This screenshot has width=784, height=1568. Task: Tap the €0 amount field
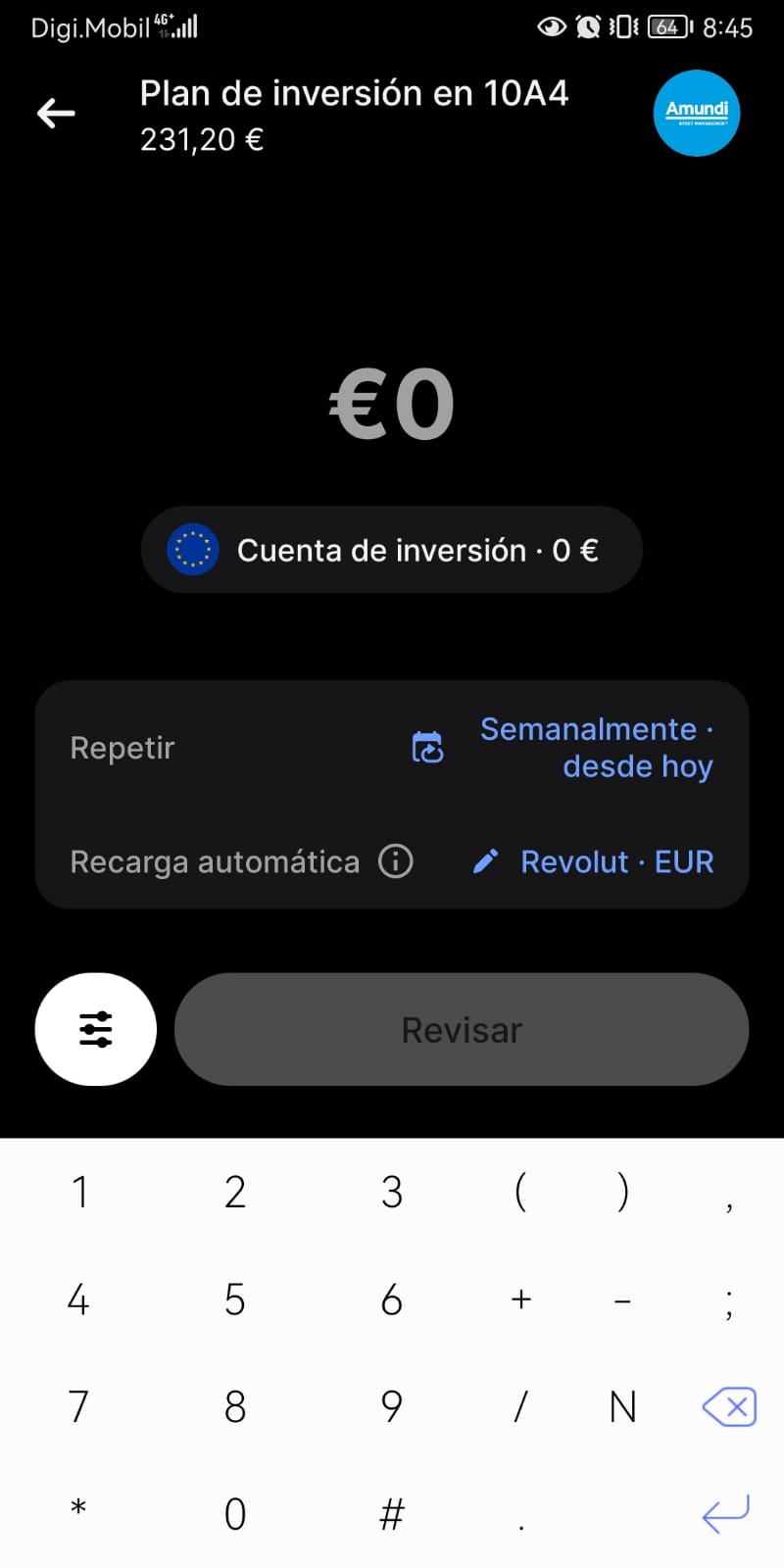pos(391,400)
